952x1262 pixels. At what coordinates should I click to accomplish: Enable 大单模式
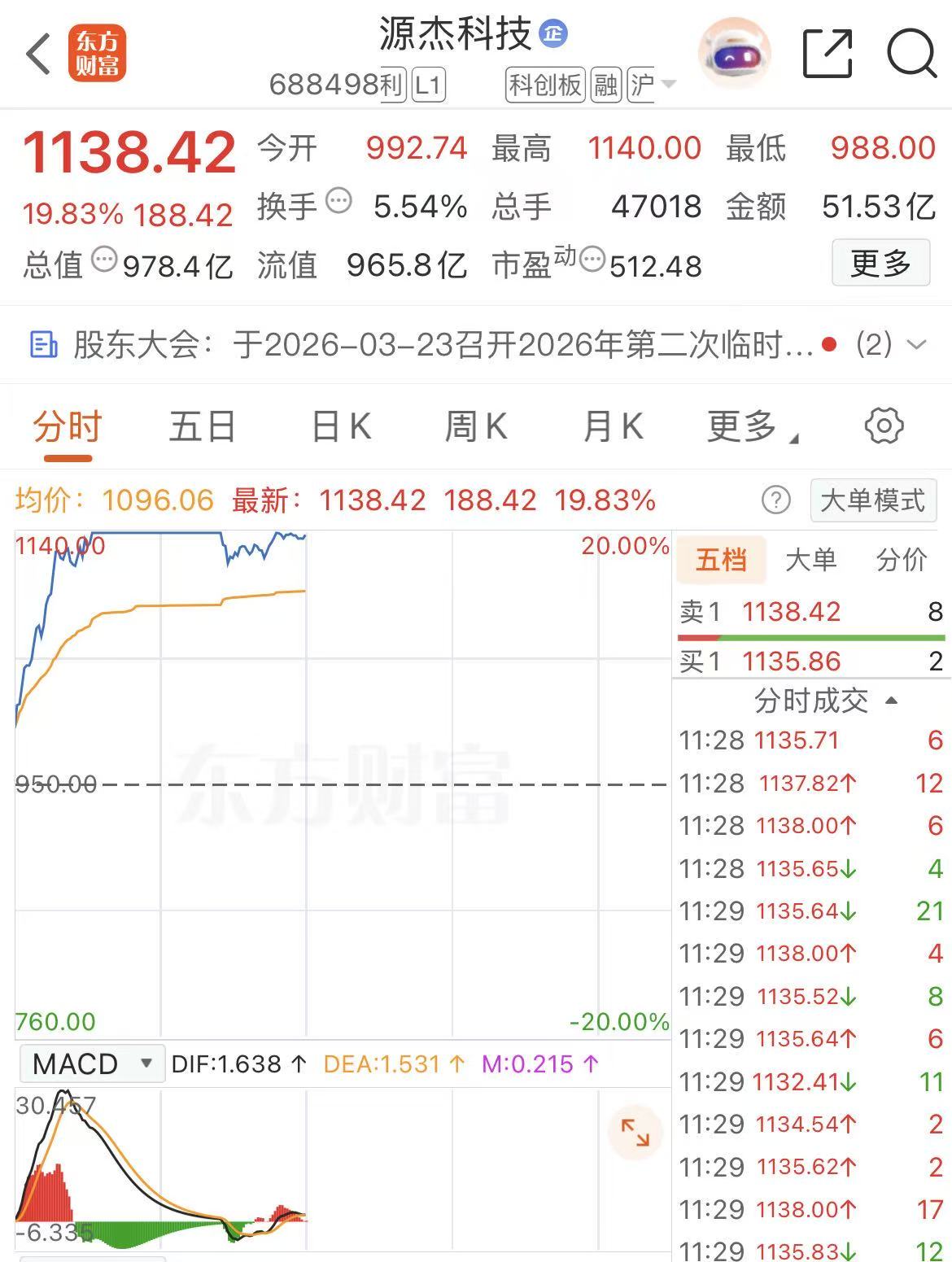click(872, 500)
